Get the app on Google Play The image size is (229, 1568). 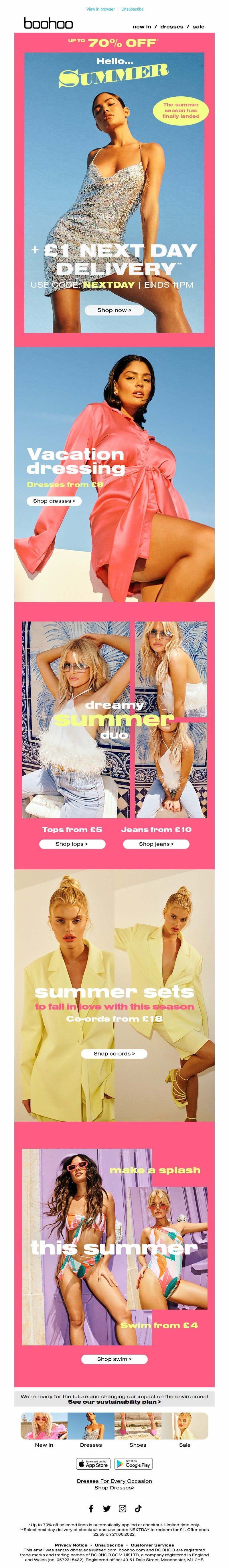(134, 1464)
